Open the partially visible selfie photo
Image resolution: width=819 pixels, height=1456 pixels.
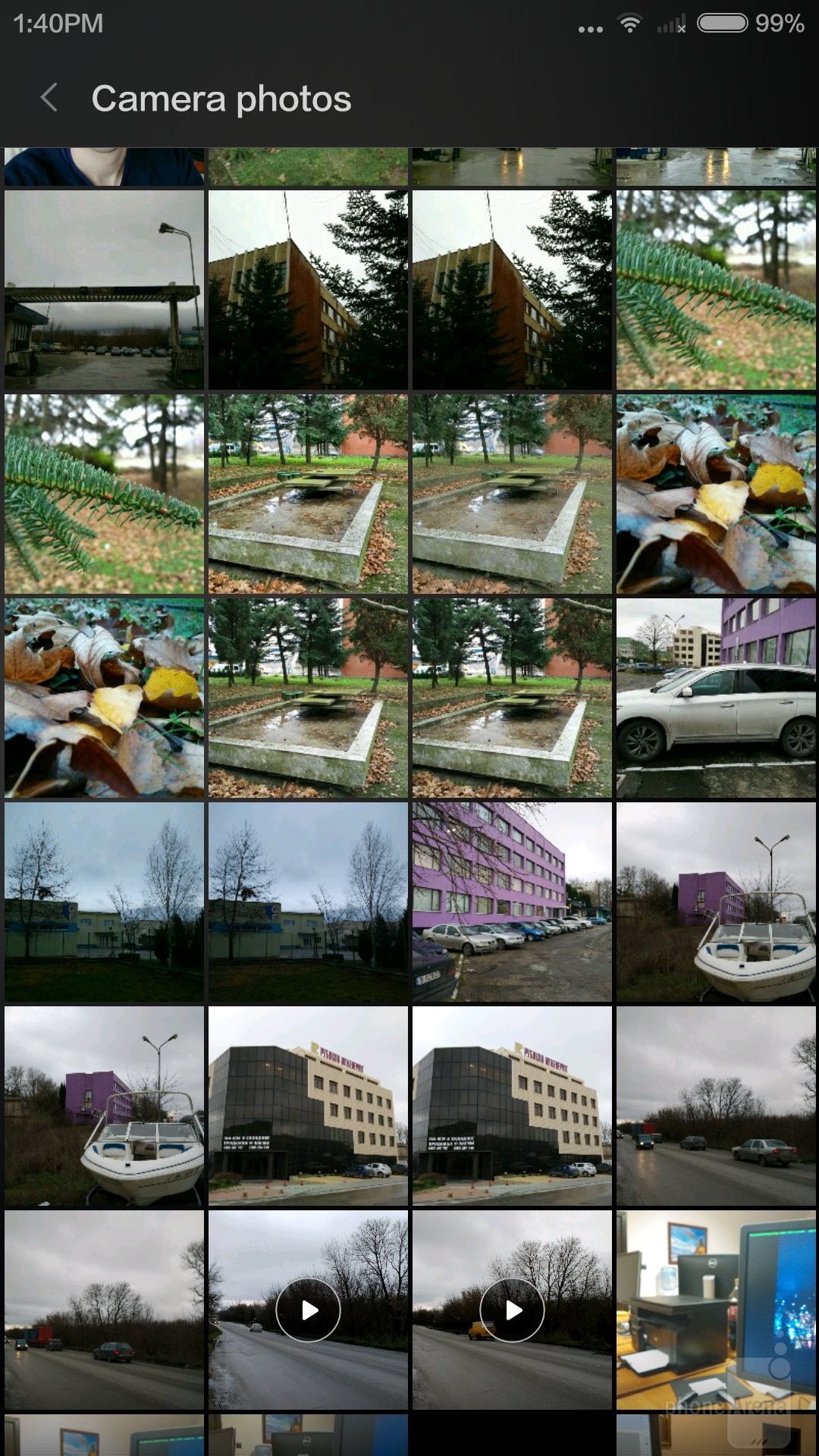click(104, 167)
